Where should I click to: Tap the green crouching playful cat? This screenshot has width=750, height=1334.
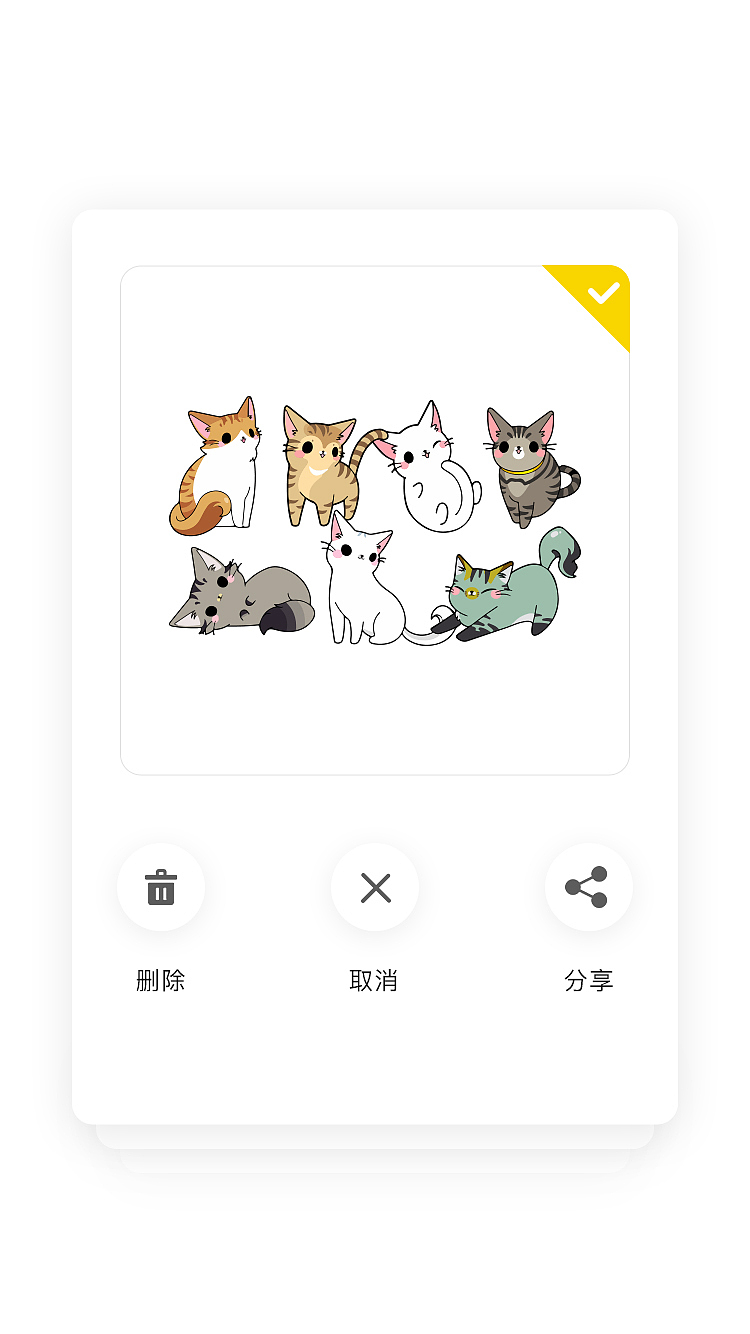tap(510, 595)
